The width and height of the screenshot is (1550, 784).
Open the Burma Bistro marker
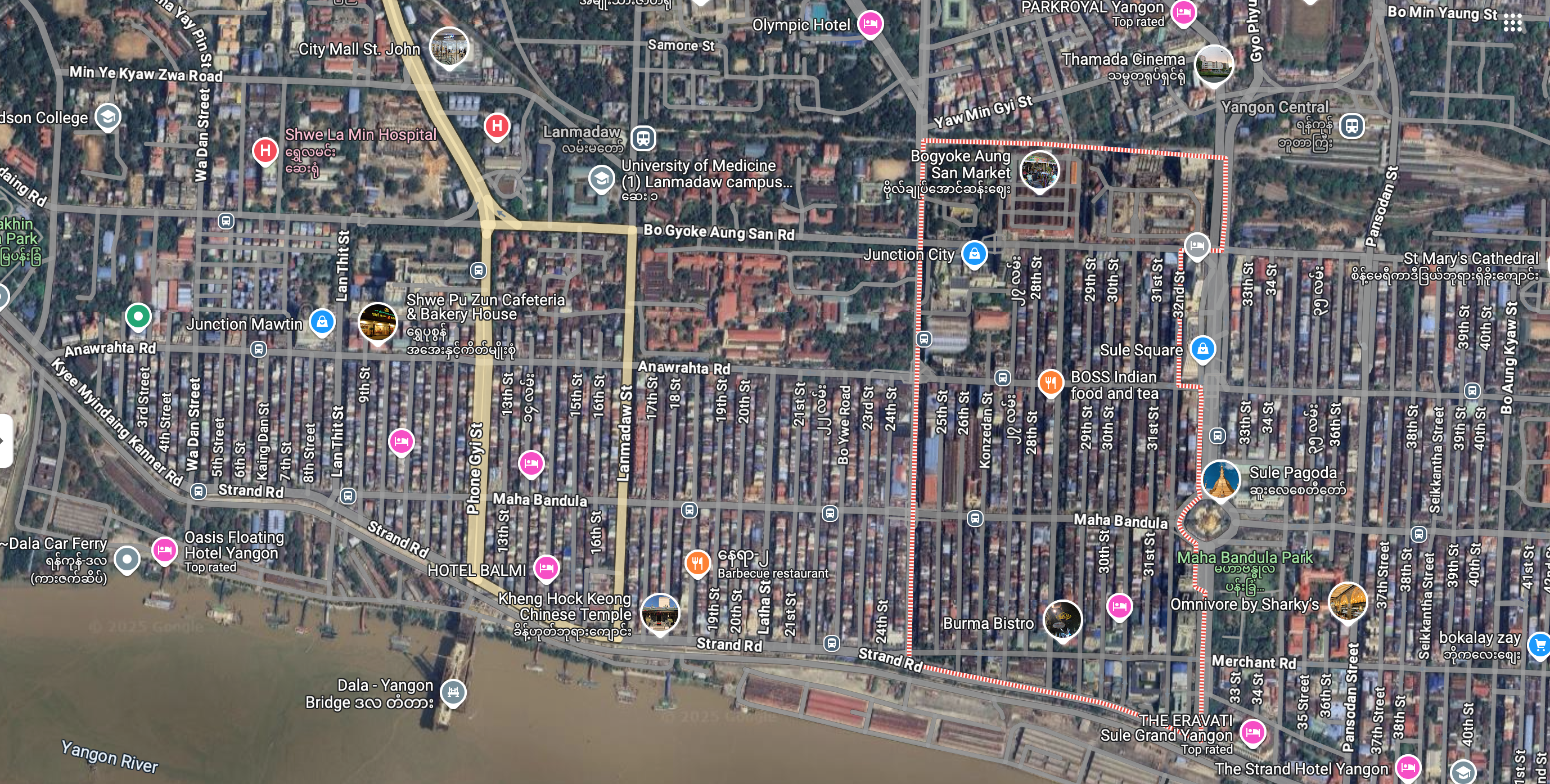point(1062,619)
